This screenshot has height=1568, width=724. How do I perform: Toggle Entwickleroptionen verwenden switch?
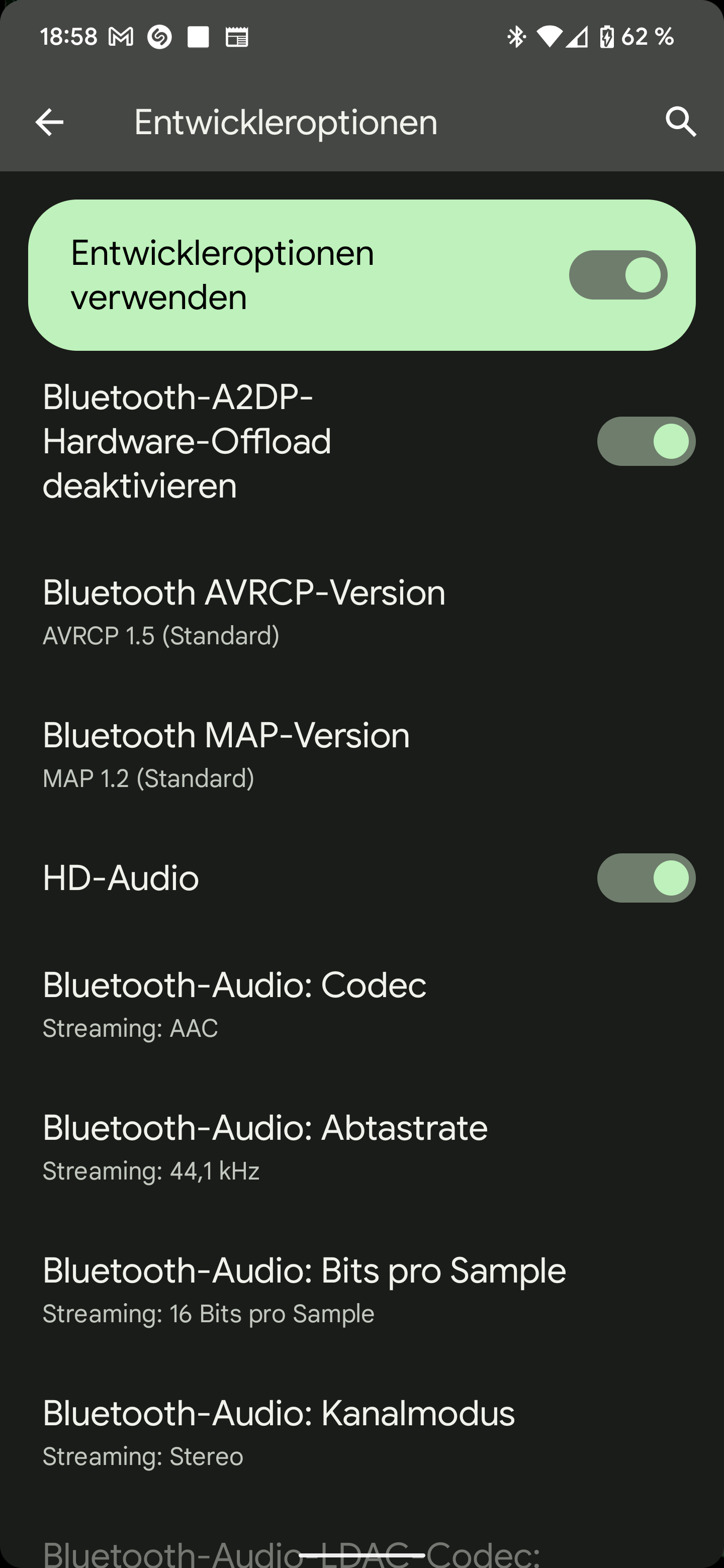pos(617,275)
